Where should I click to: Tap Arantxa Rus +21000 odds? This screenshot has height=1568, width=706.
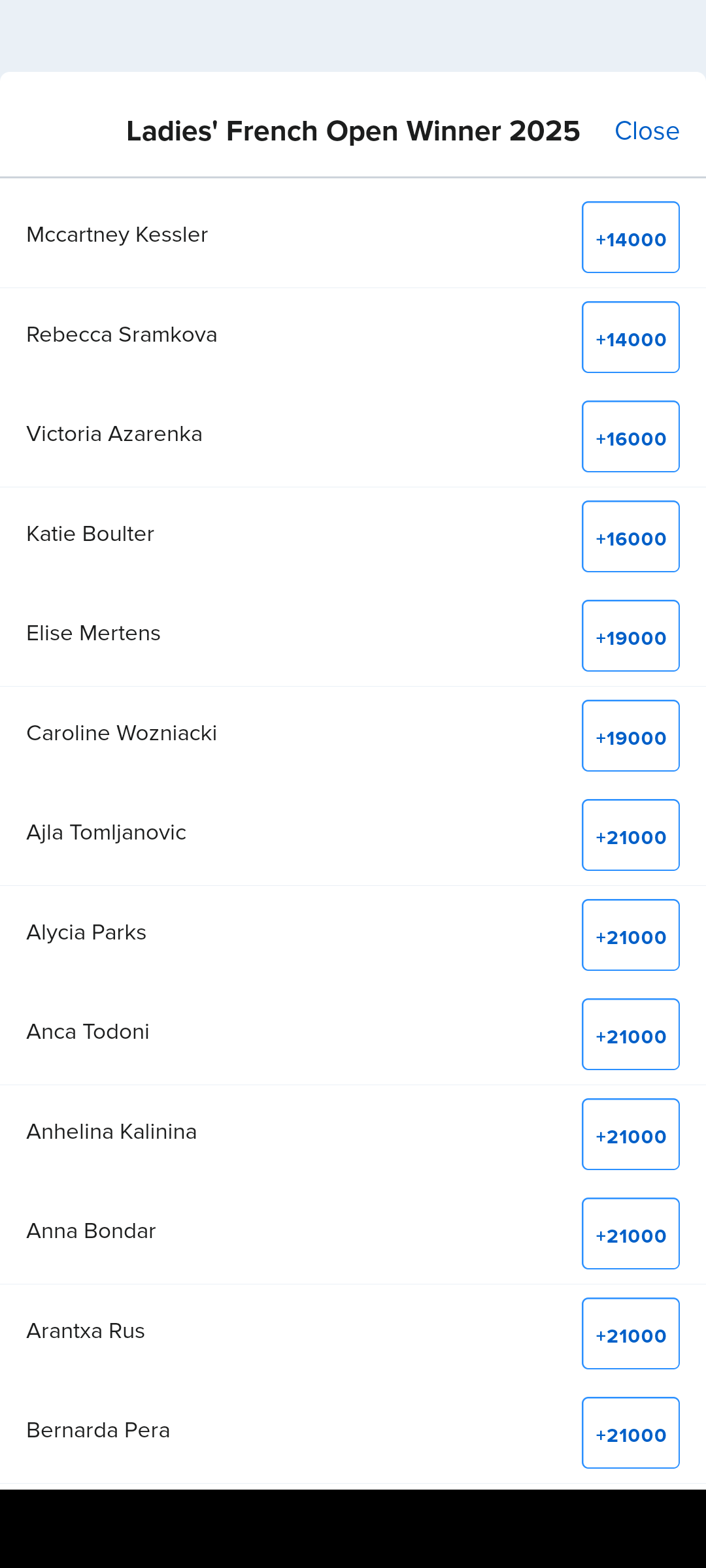[630, 1334]
